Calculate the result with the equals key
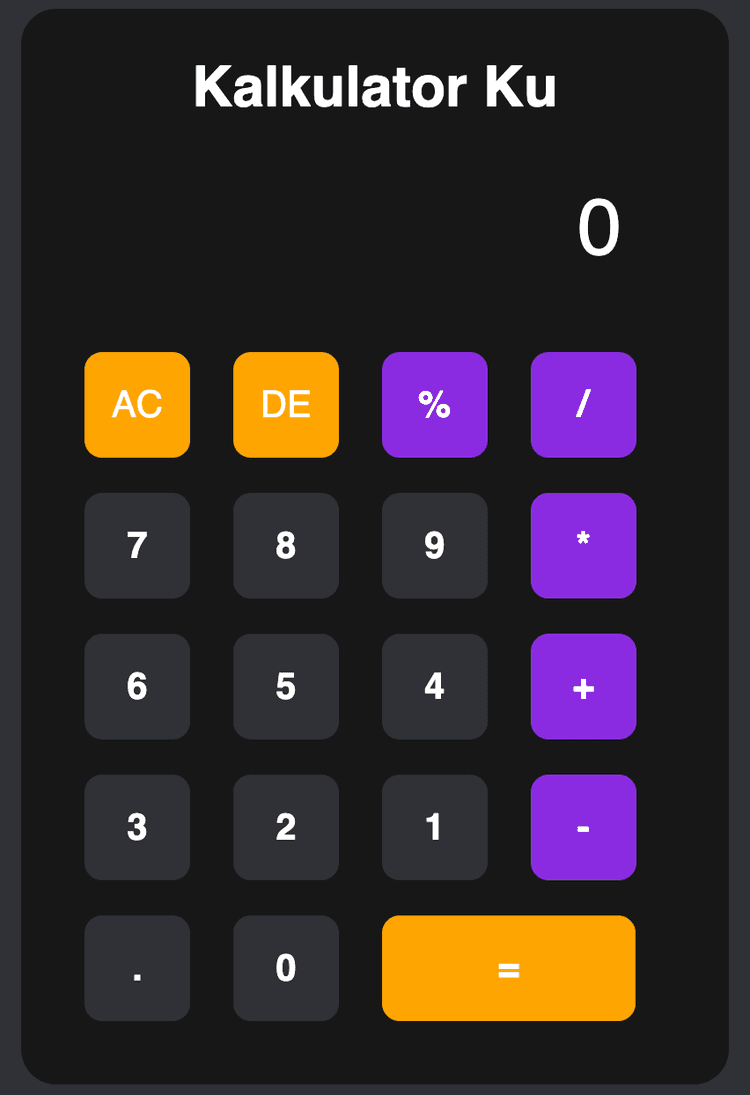The width and height of the screenshot is (750, 1095). (508, 968)
